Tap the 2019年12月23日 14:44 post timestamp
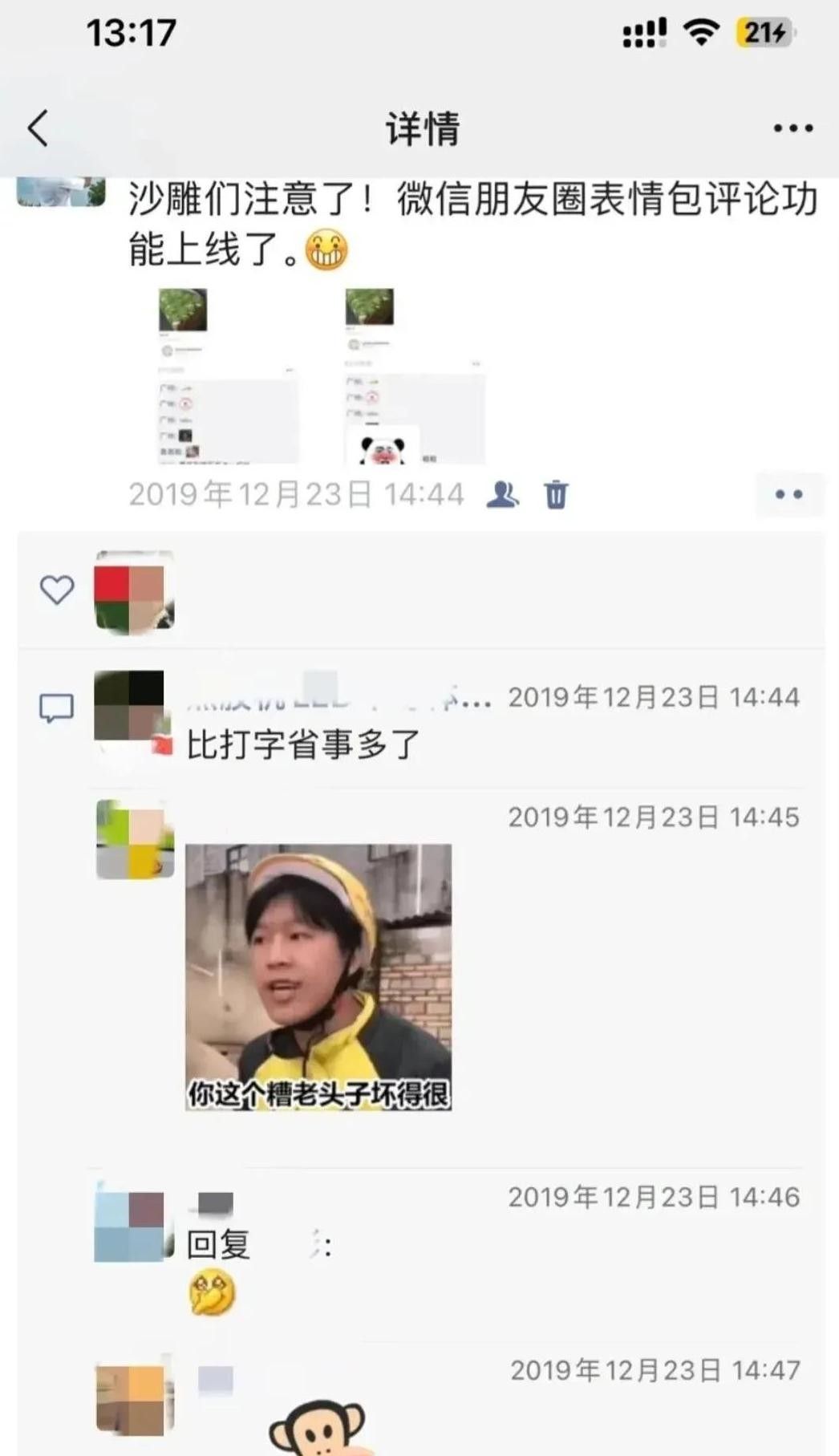Image resolution: width=839 pixels, height=1456 pixels. (297, 495)
